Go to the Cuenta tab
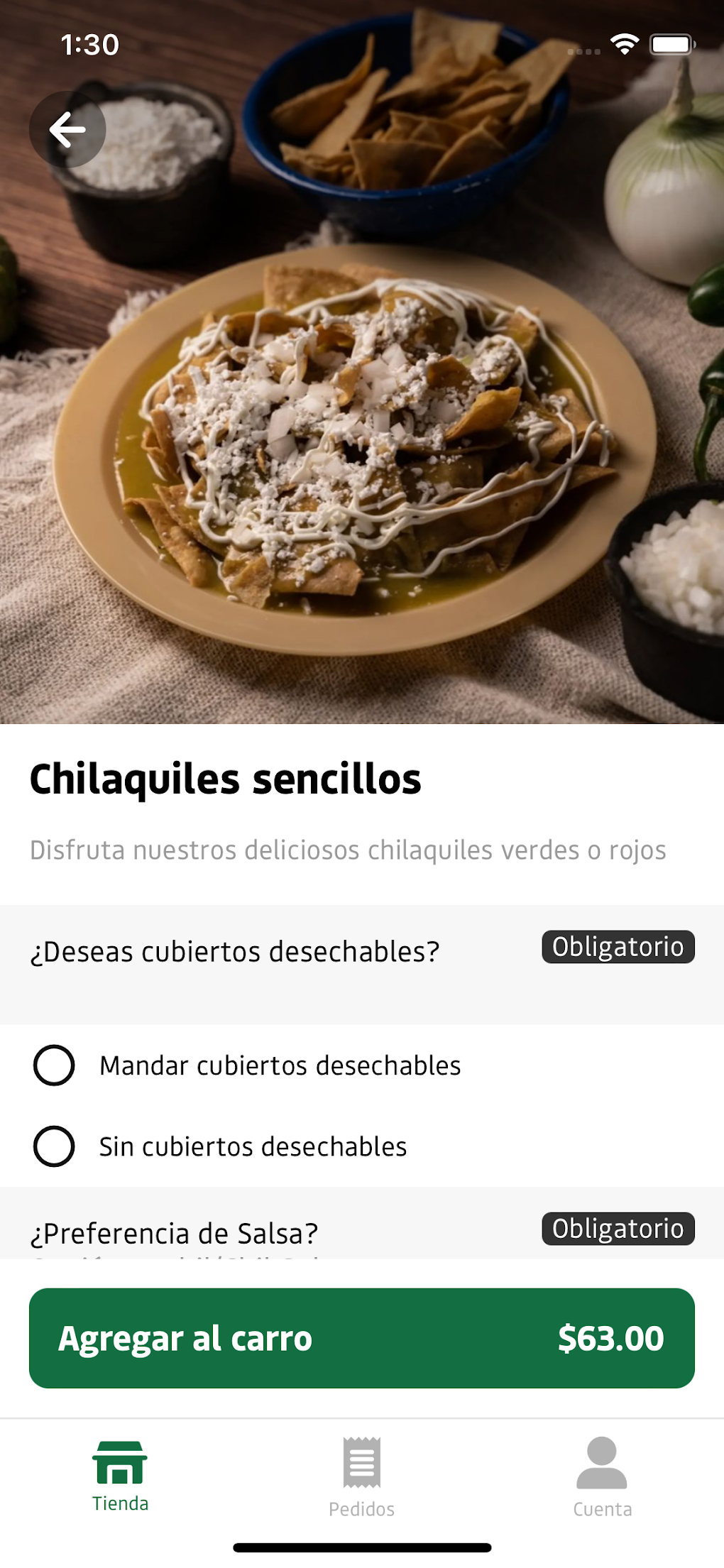Viewport: 724px width, 1568px height. coord(602,1474)
